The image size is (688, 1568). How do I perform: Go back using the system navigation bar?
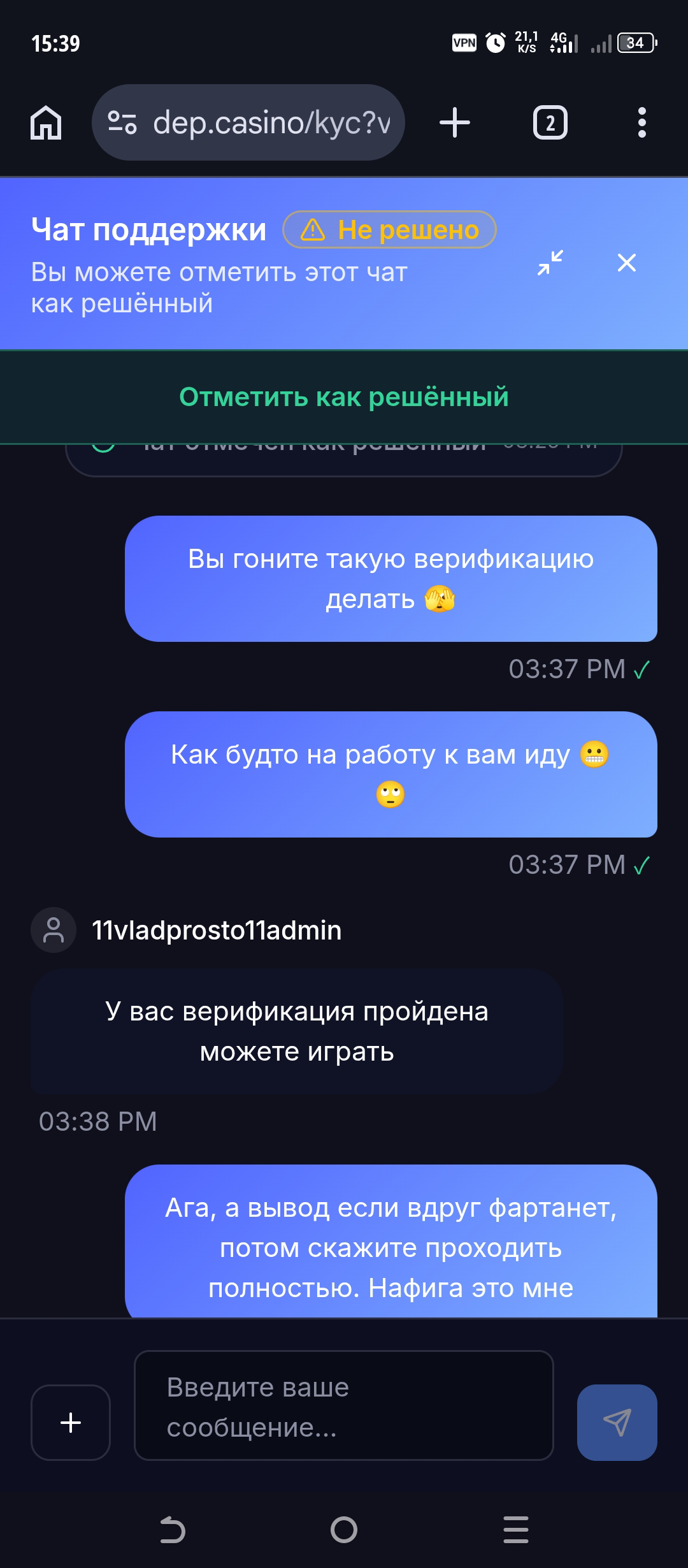(172, 1529)
